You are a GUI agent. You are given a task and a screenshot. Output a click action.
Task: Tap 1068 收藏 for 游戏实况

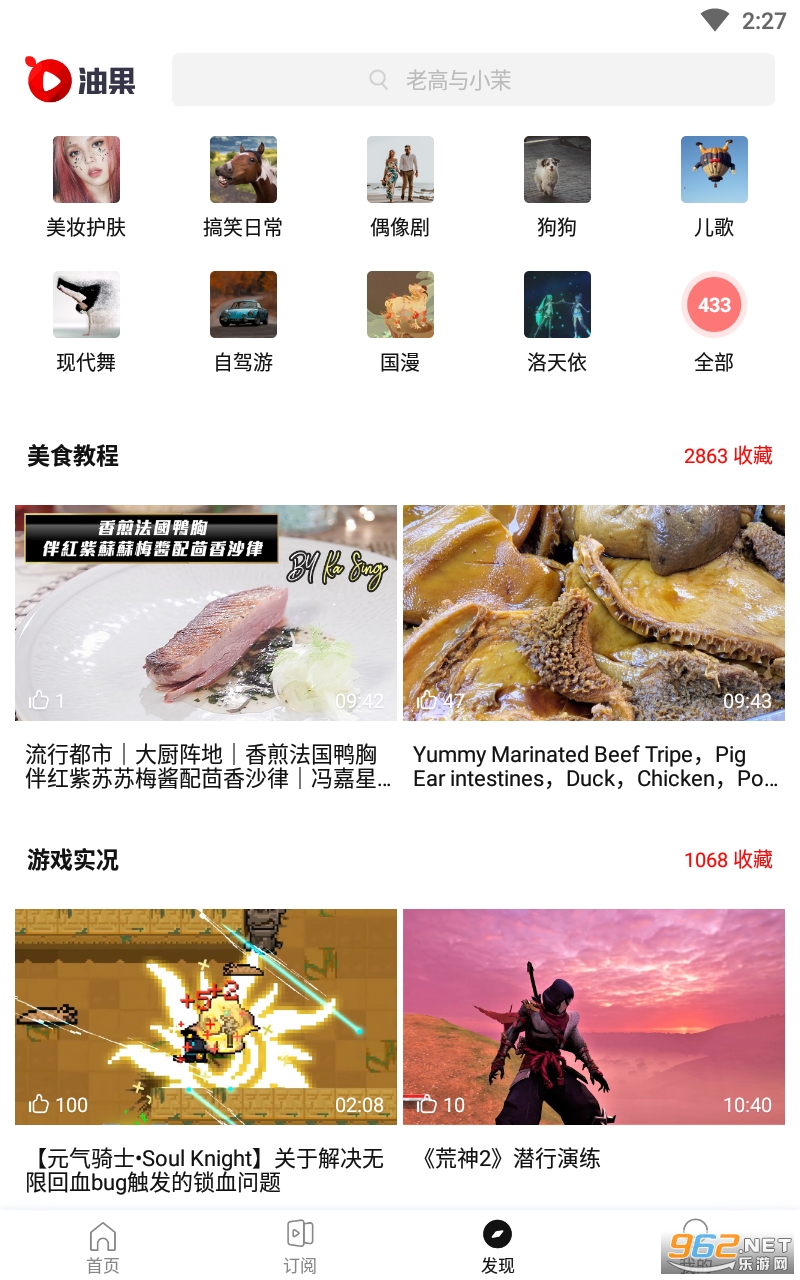(728, 860)
